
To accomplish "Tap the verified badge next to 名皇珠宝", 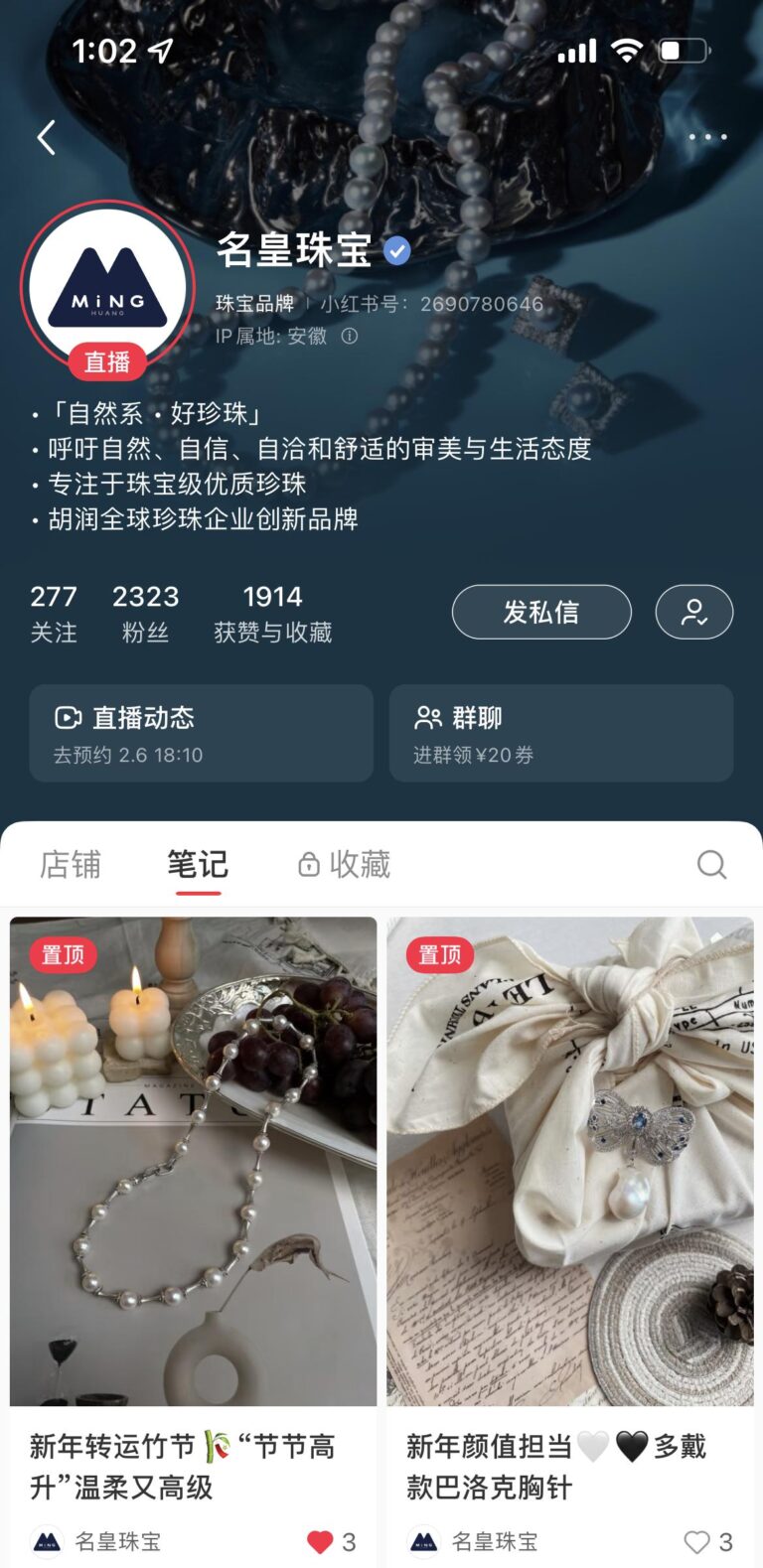I will pos(399,251).
